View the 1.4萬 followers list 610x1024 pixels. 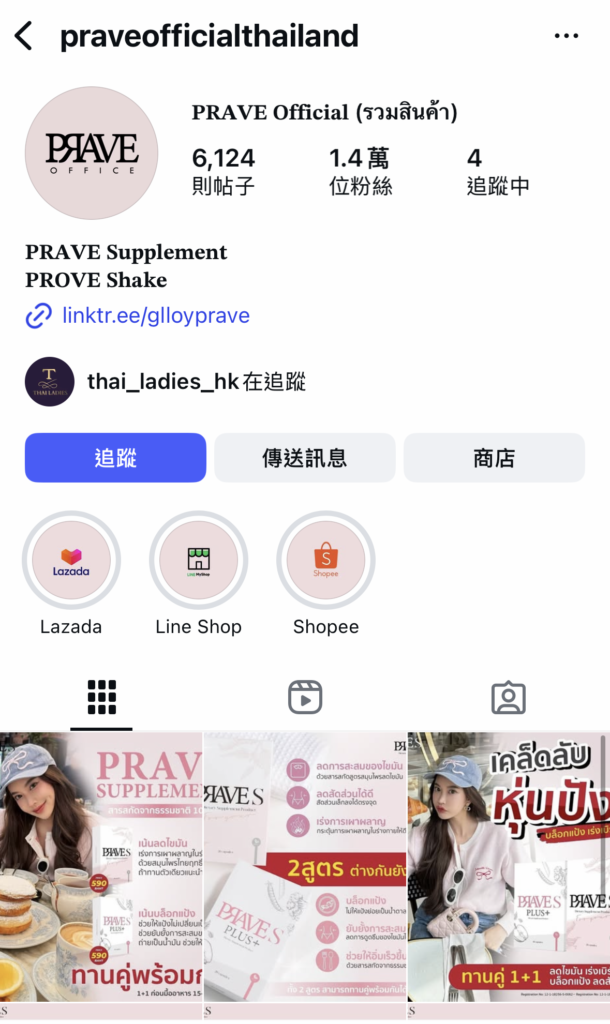click(360, 171)
